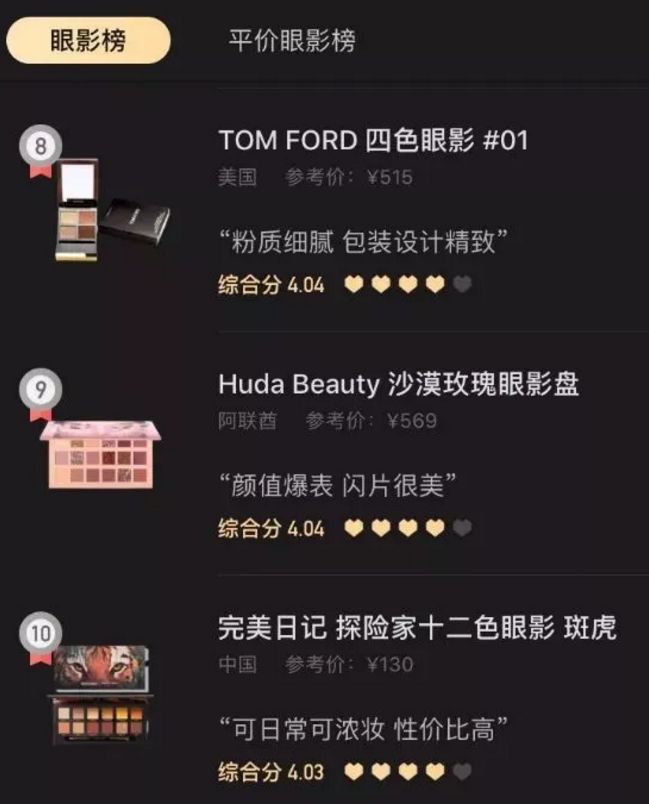Open TOM FORD 四色眼影 #01 entry
Screen dimensions: 649x804
372,140
